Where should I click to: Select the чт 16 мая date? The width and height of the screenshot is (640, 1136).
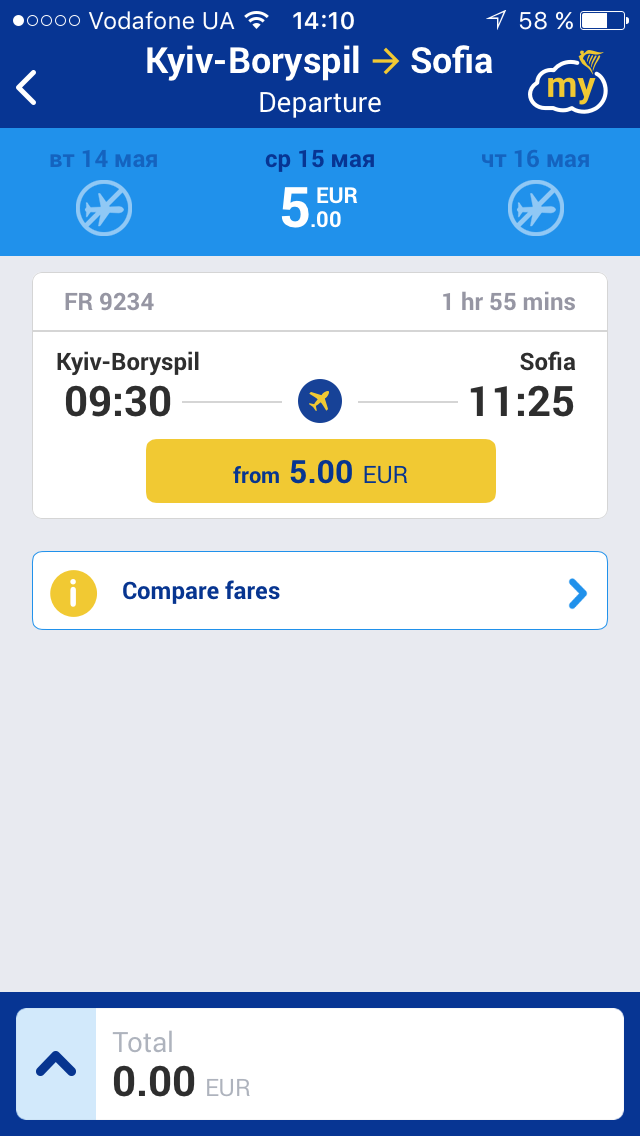535,191
